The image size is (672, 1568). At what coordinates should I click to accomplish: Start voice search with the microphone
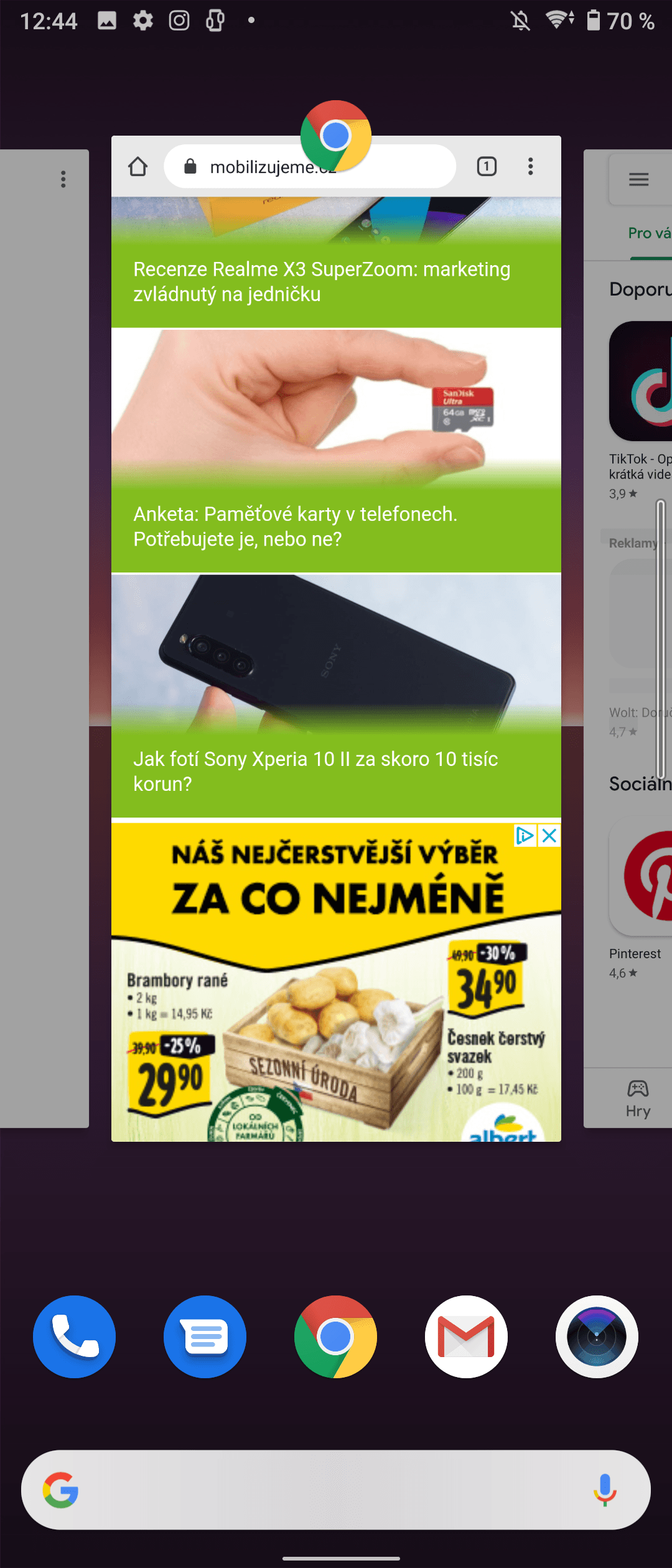tap(604, 1490)
